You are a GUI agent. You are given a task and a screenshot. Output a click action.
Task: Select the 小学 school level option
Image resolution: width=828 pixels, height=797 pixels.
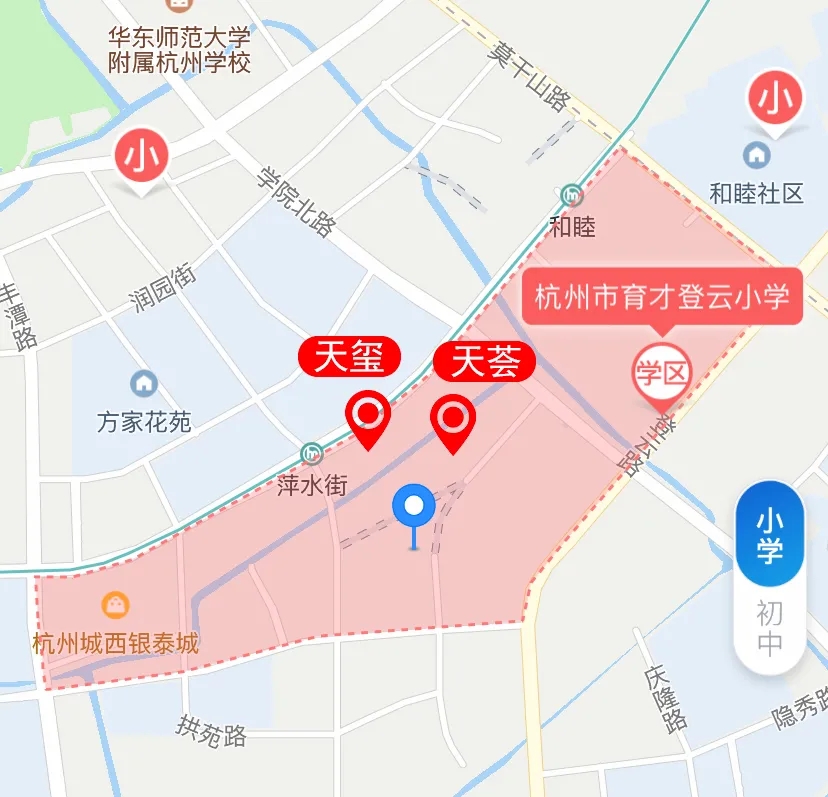coord(769,536)
